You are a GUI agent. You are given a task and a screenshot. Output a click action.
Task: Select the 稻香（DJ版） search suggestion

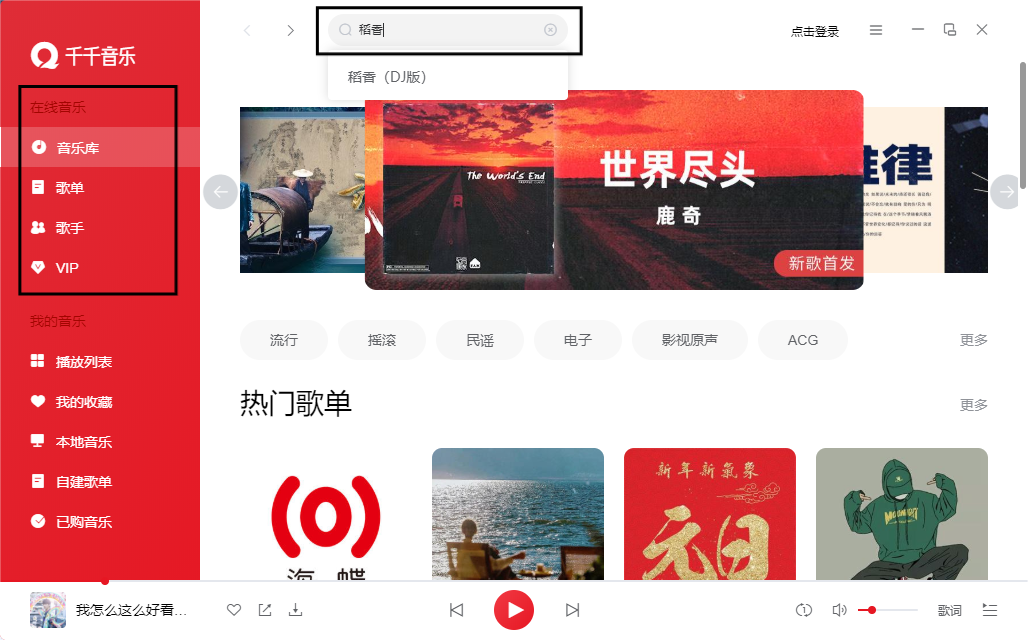(x=388, y=77)
